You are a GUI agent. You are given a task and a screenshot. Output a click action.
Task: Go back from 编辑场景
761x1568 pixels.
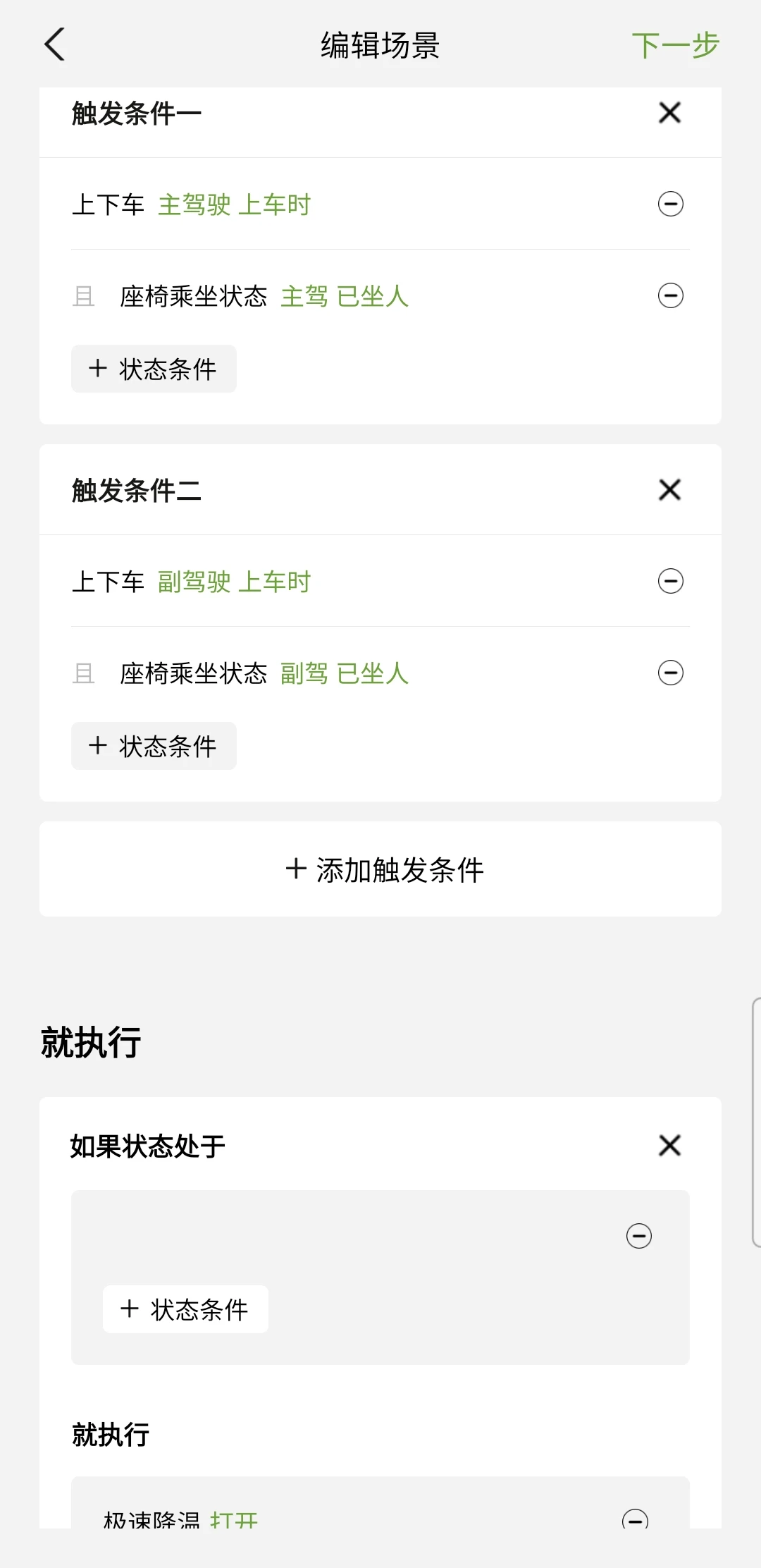click(x=55, y=44)
